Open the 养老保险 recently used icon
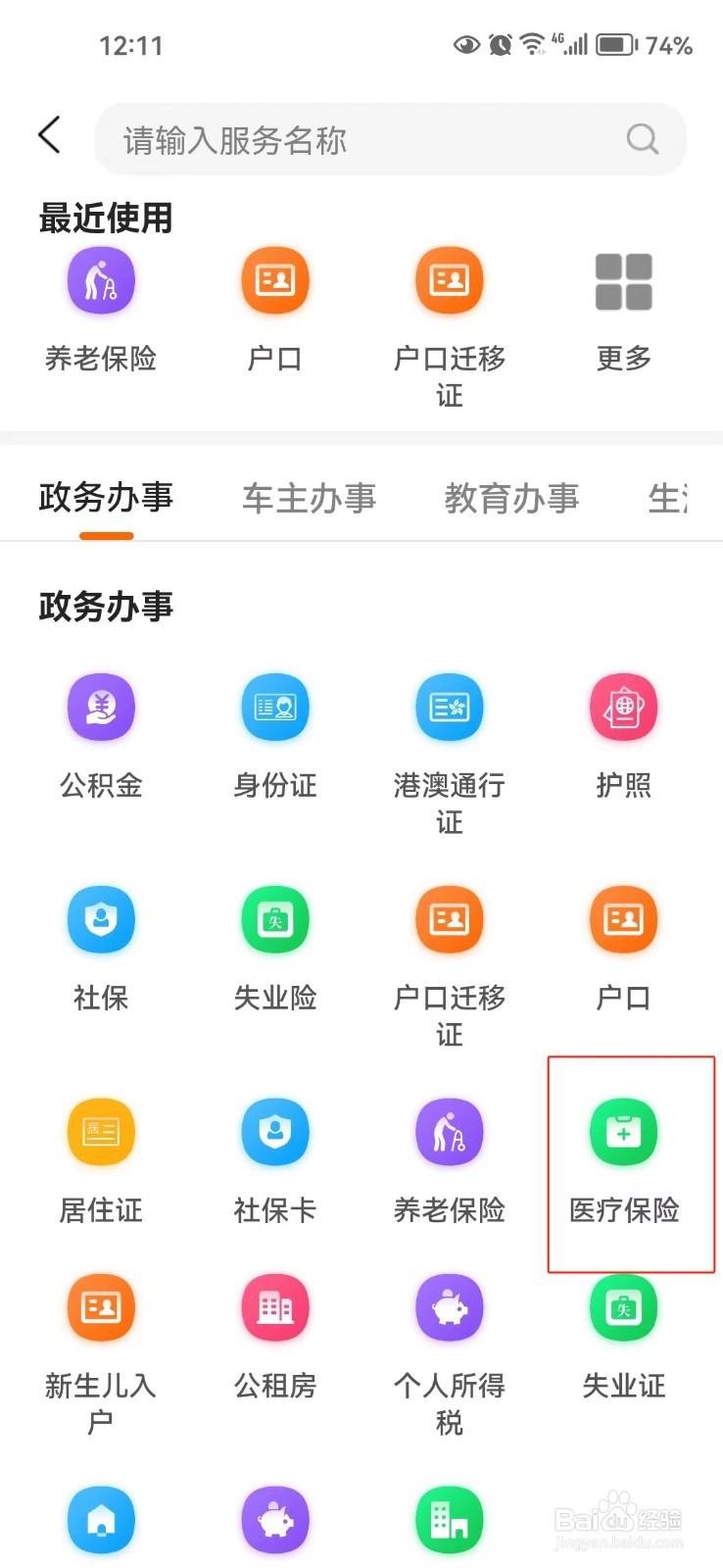Viewport: 723px width, 1568px height. point(101,279)
